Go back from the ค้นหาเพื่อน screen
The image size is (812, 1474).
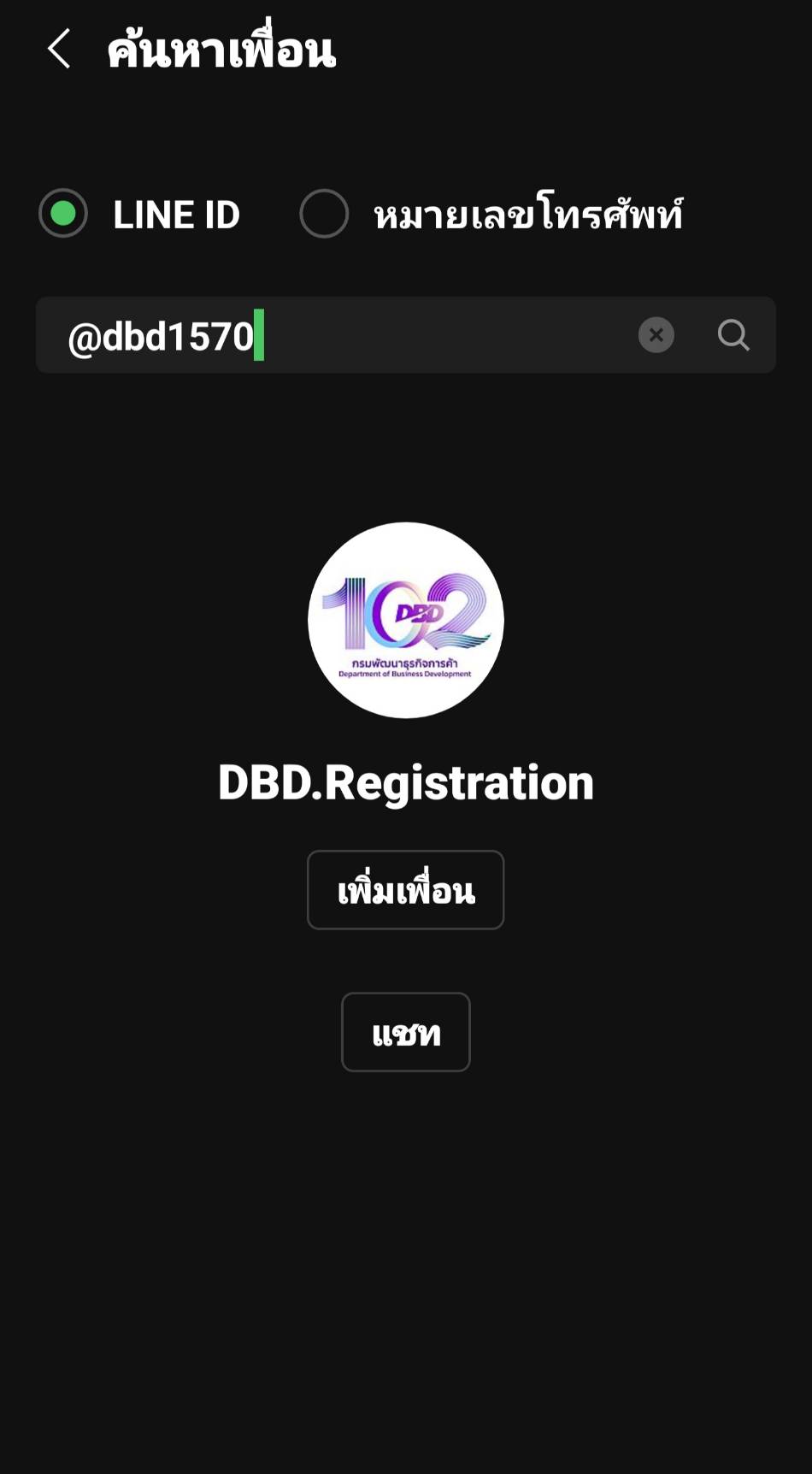point(59,49)
